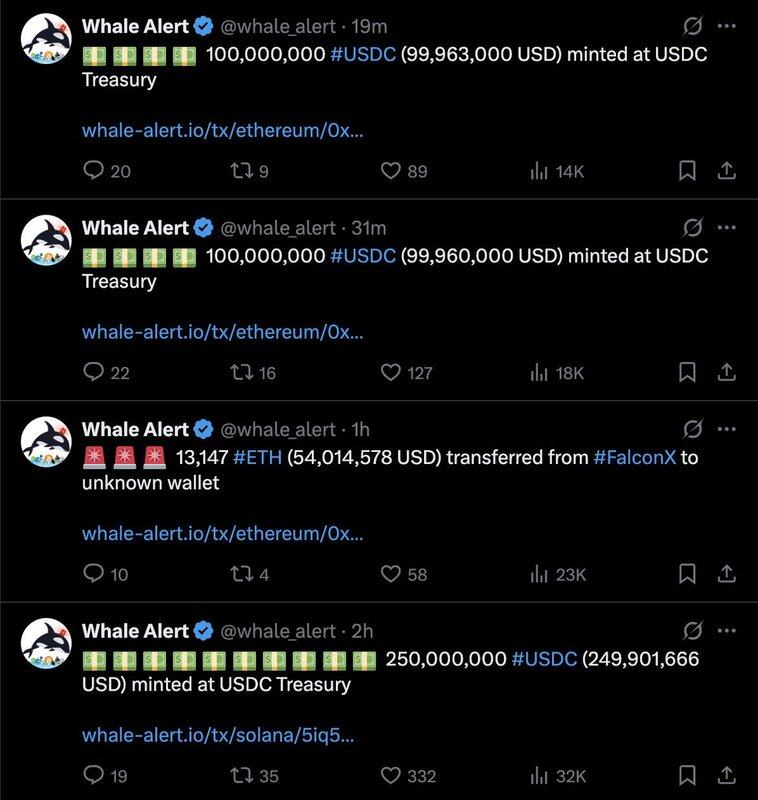
Task: Like the 19m-old USDC minted post
Action: (391, 171)
